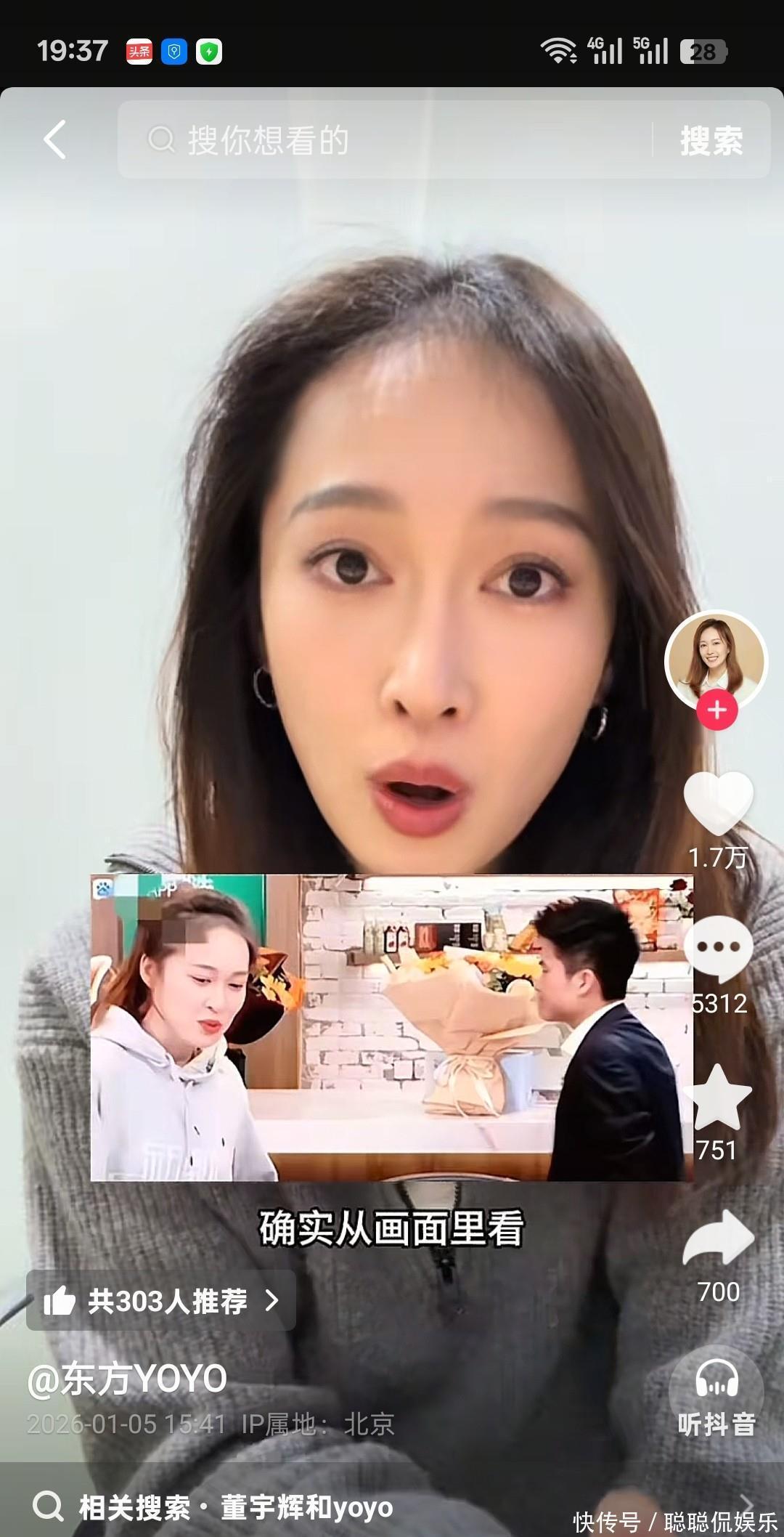The width and height of the screenshot is (784, 1537).
Task: Open 东方YOYO's profile avatar
Action: coord(716,659)
